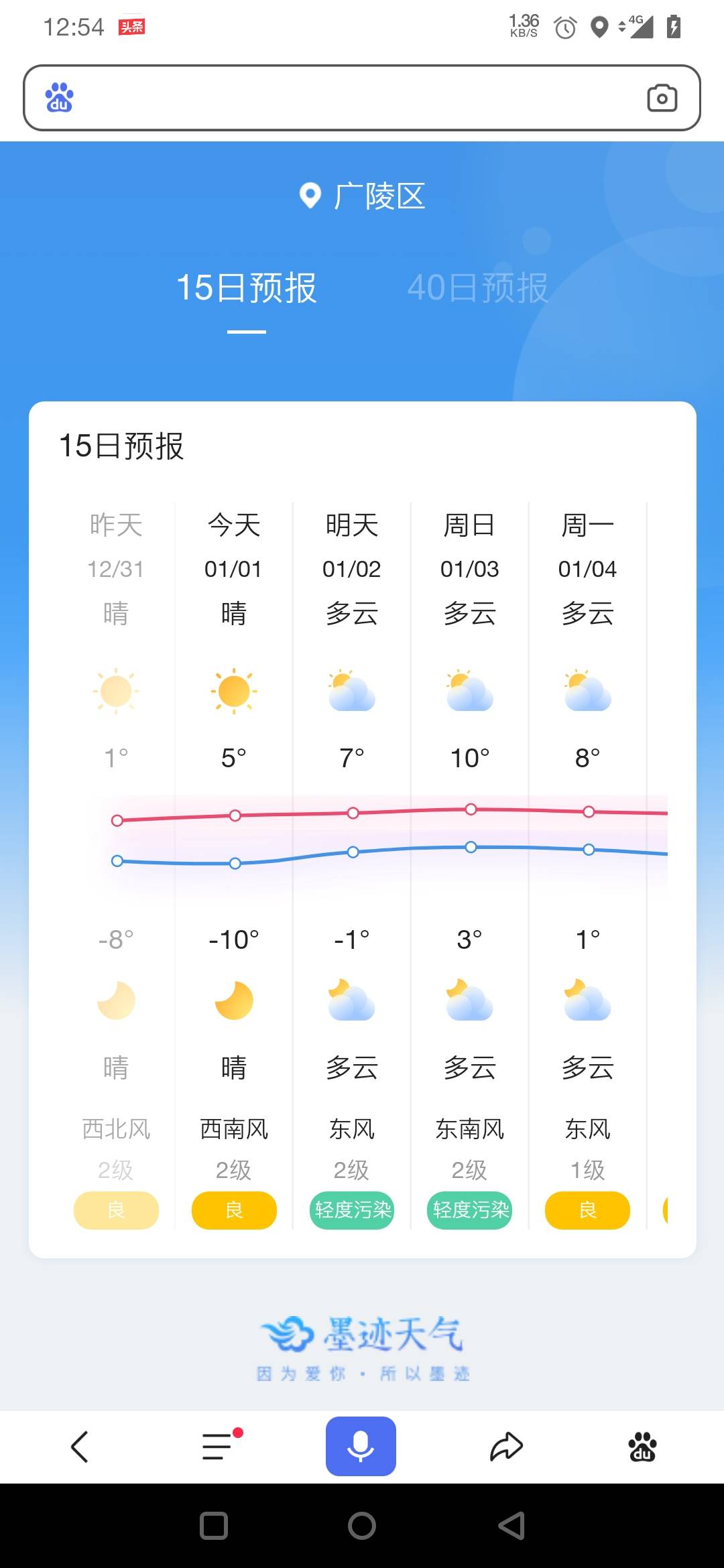Go back with the bottom left arrow

(x=80, y=1446)
